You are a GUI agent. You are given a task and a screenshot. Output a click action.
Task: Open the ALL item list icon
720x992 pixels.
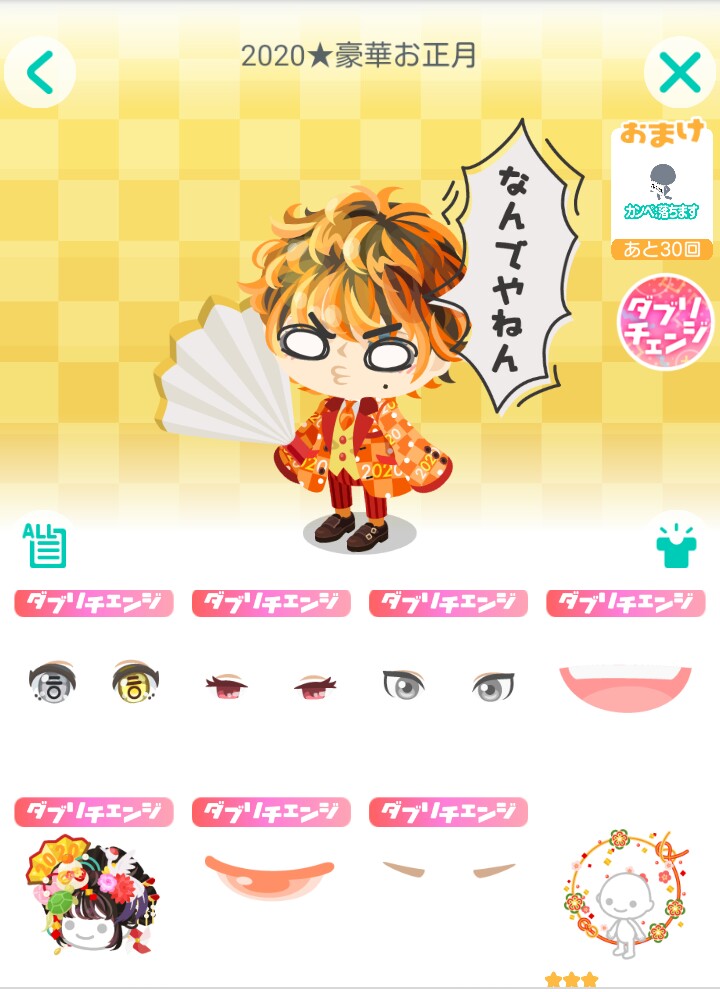(x=45, y=546)
